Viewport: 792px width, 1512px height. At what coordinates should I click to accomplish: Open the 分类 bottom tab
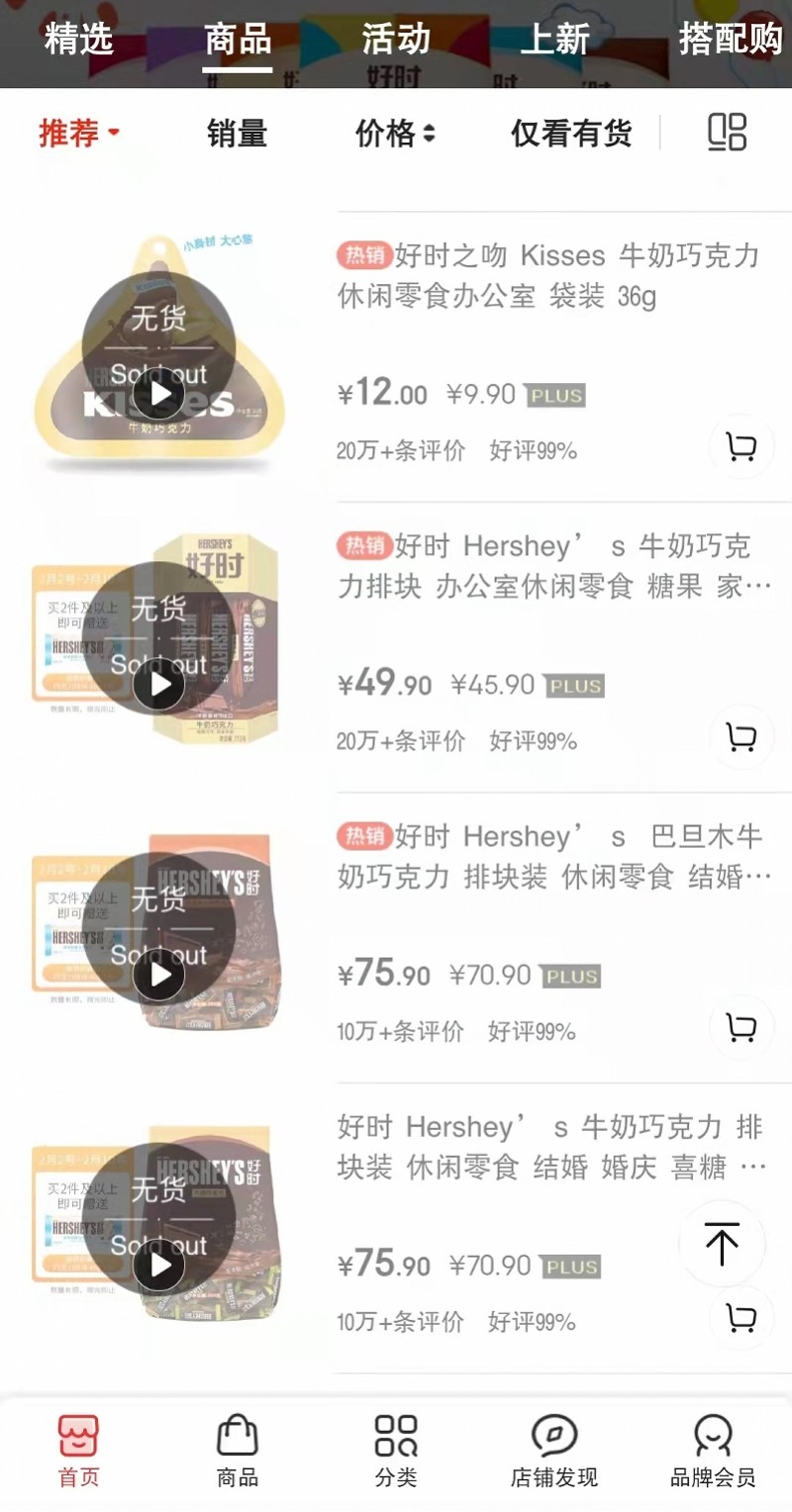coord(396,1452)
